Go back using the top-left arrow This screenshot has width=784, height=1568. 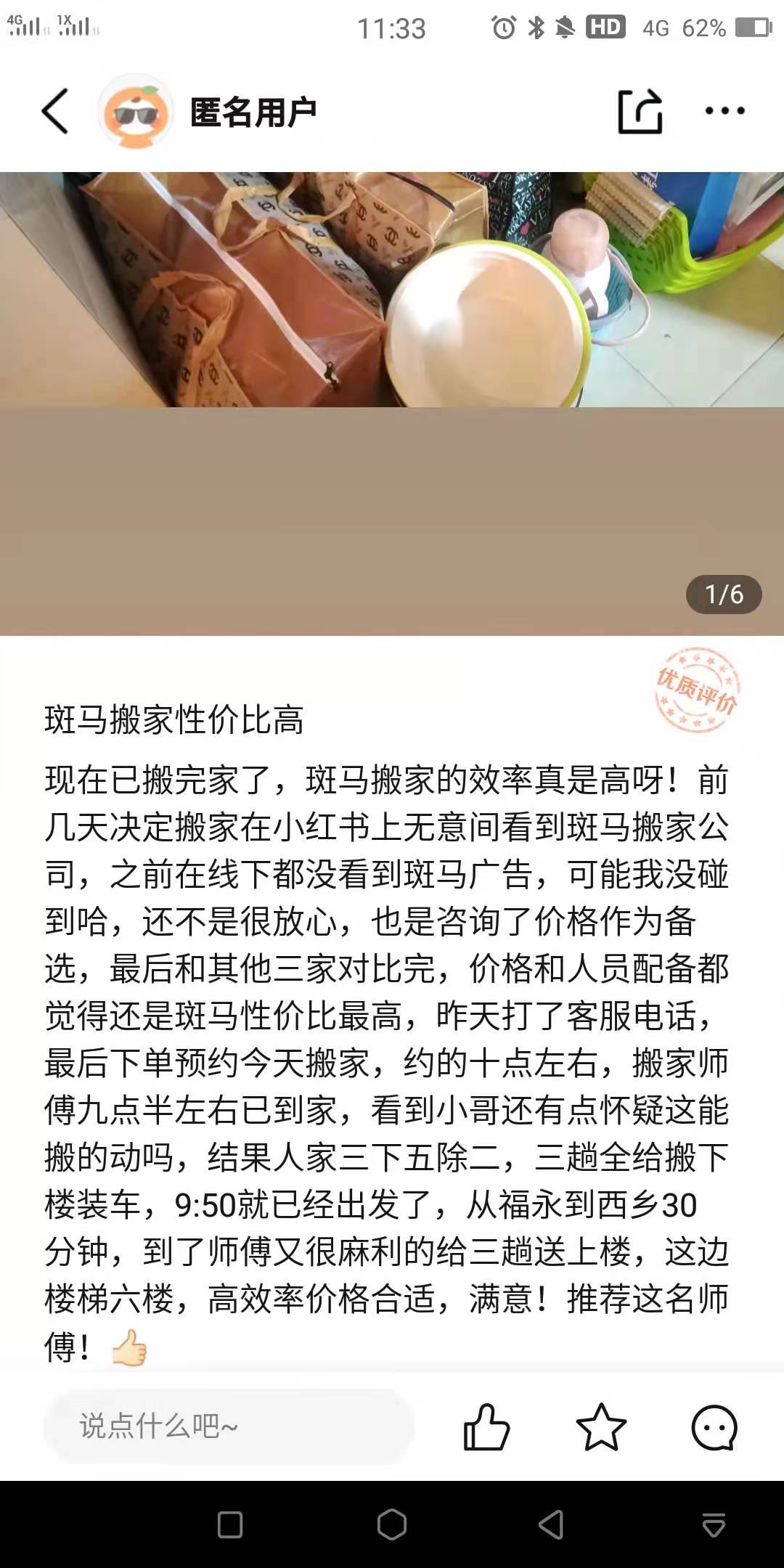point(55,111)
